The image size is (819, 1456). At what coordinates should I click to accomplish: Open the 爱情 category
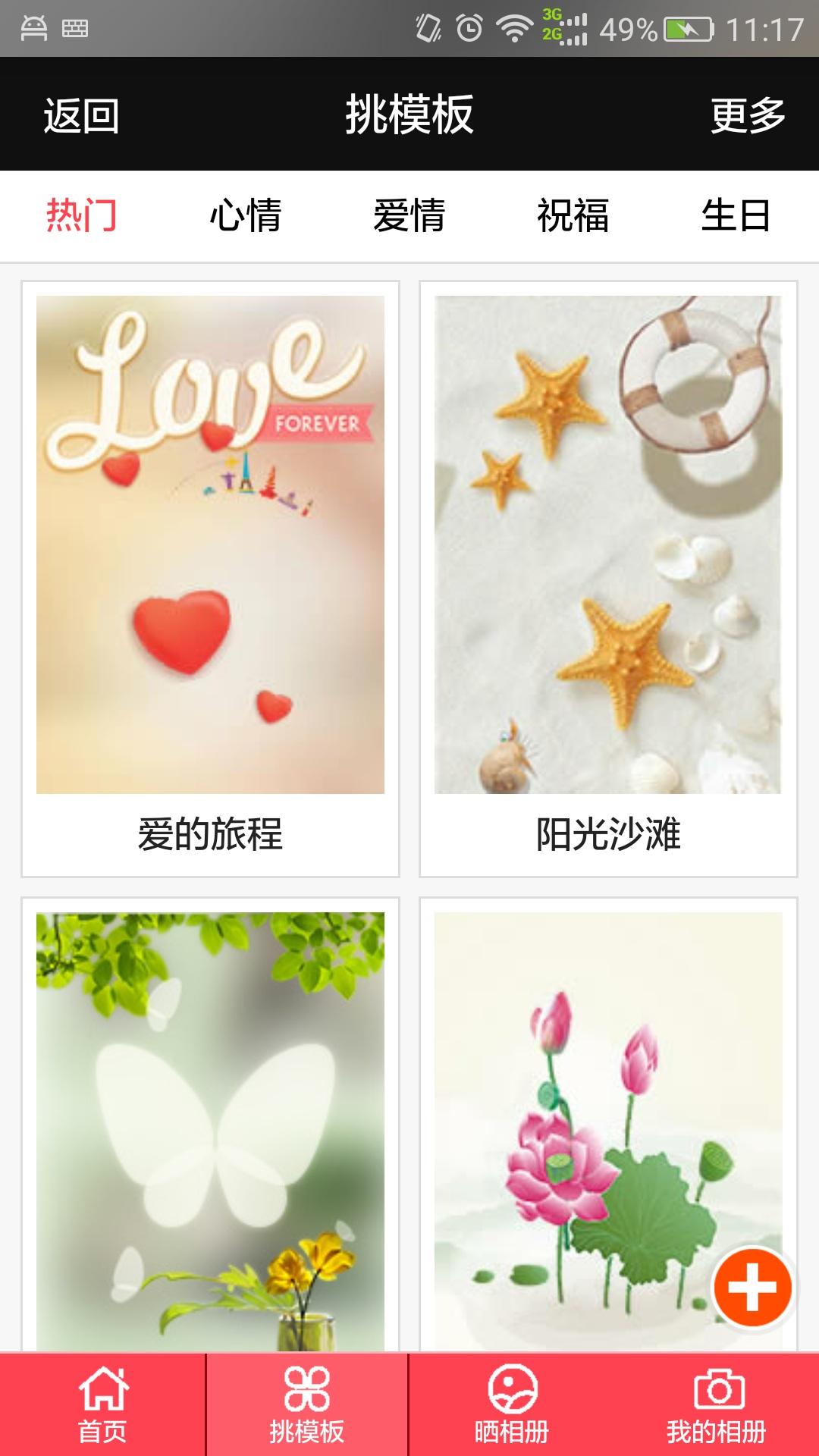(409, 215)
